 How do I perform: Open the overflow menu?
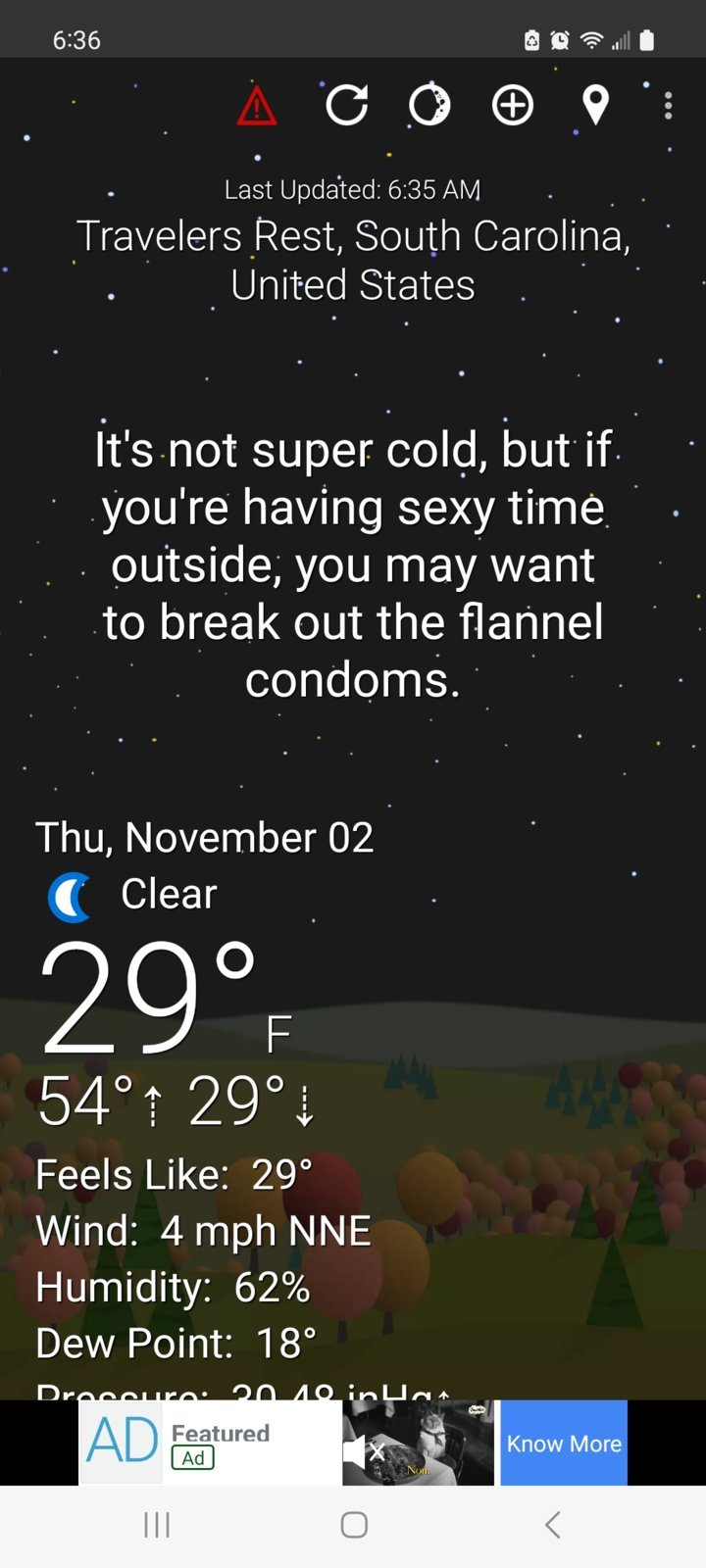tap(668, 106)
